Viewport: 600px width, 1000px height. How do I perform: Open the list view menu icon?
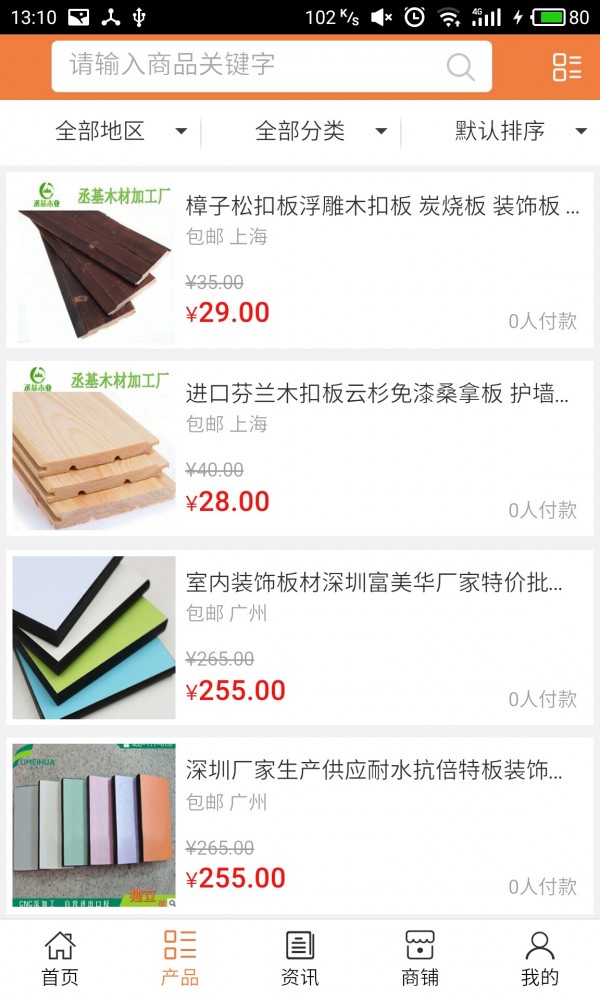567,67
